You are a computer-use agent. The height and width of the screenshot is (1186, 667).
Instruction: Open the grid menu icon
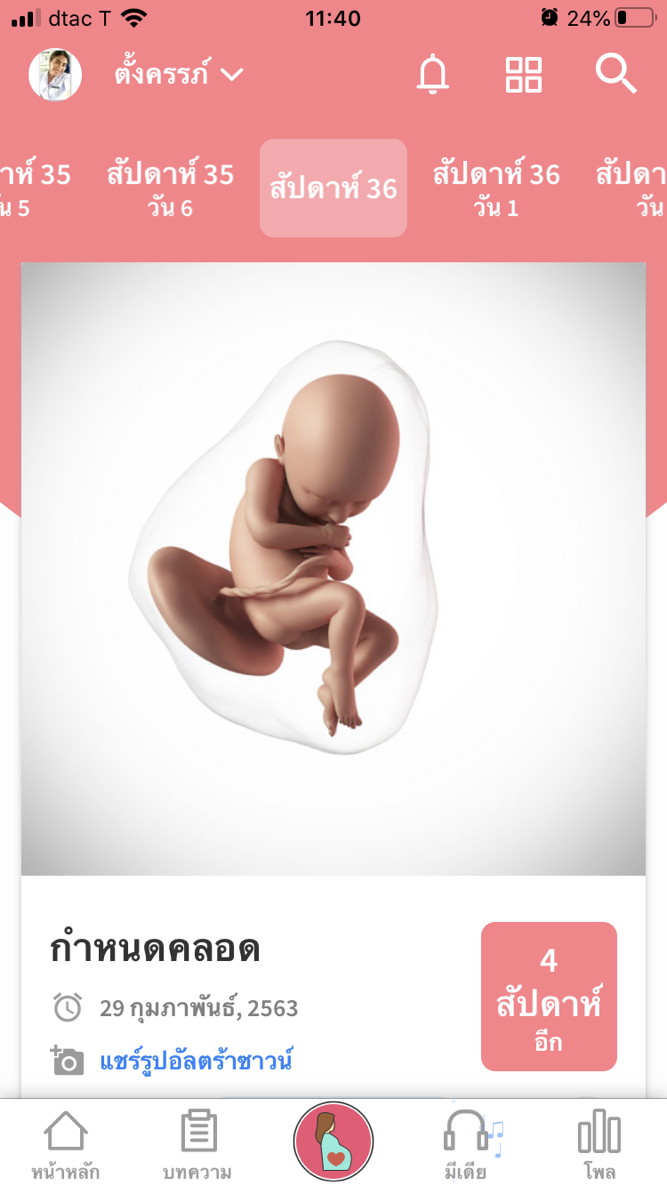pyautogui.click(x=523, y=74)
